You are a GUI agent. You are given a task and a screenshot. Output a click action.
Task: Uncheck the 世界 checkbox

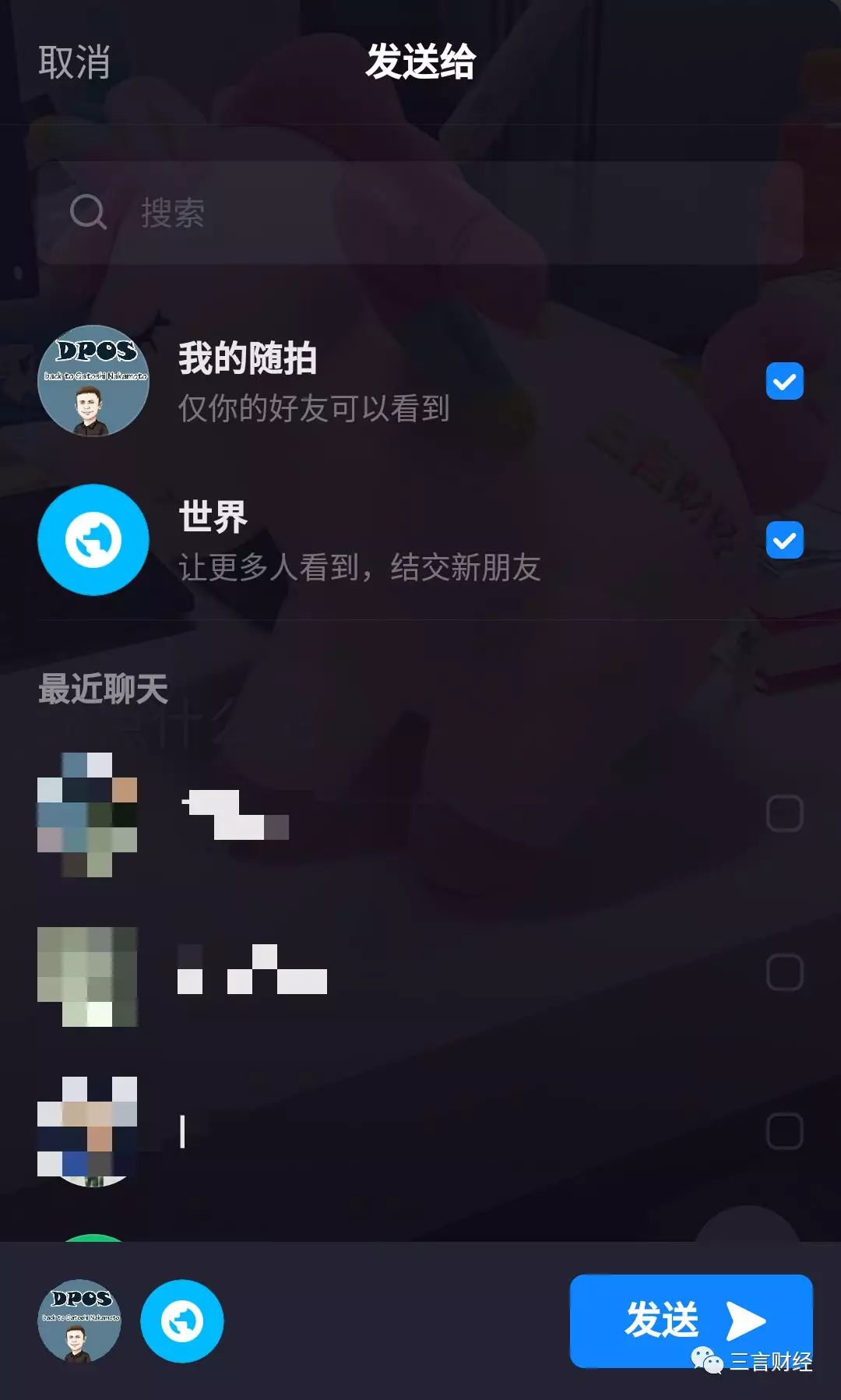(784, 540)
